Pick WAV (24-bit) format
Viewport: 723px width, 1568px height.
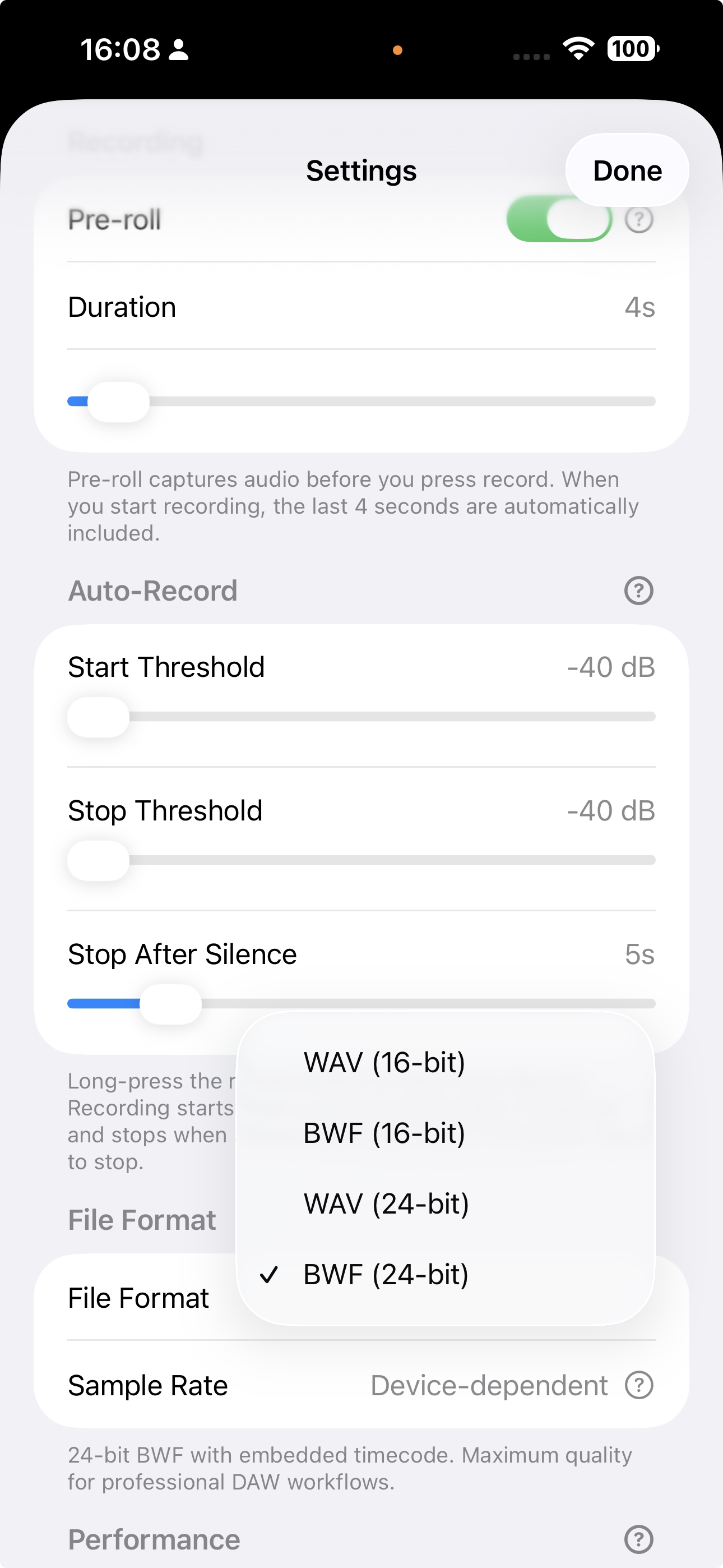386,1203
